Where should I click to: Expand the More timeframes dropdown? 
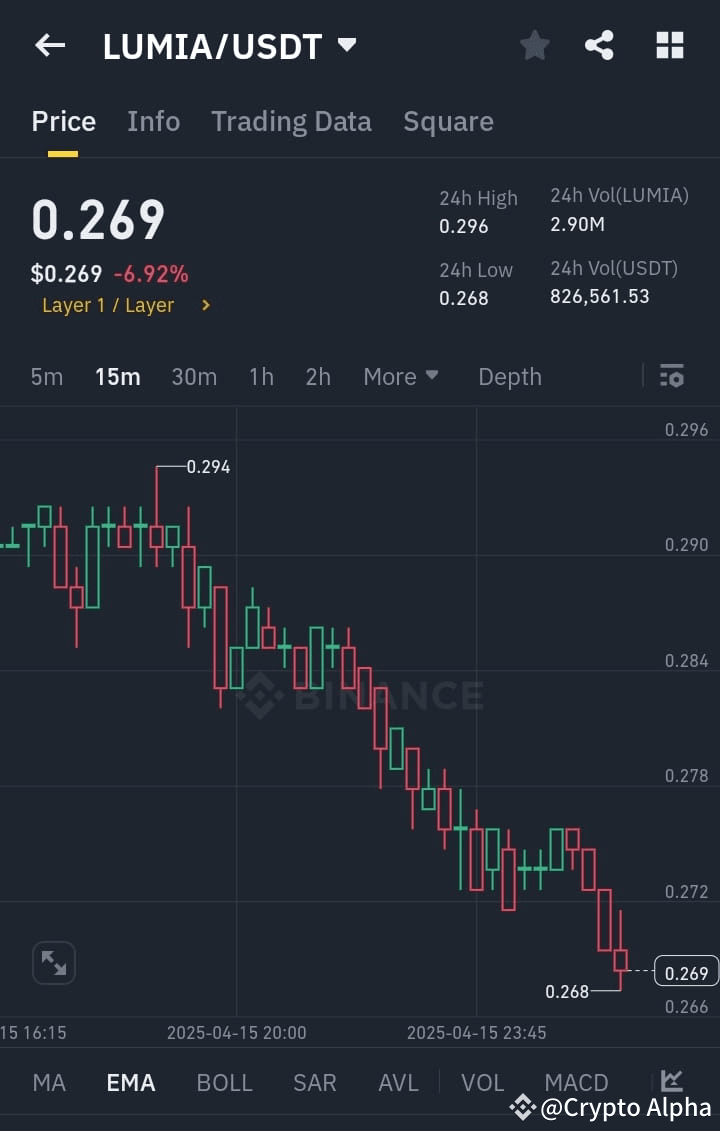click(400, 377)
